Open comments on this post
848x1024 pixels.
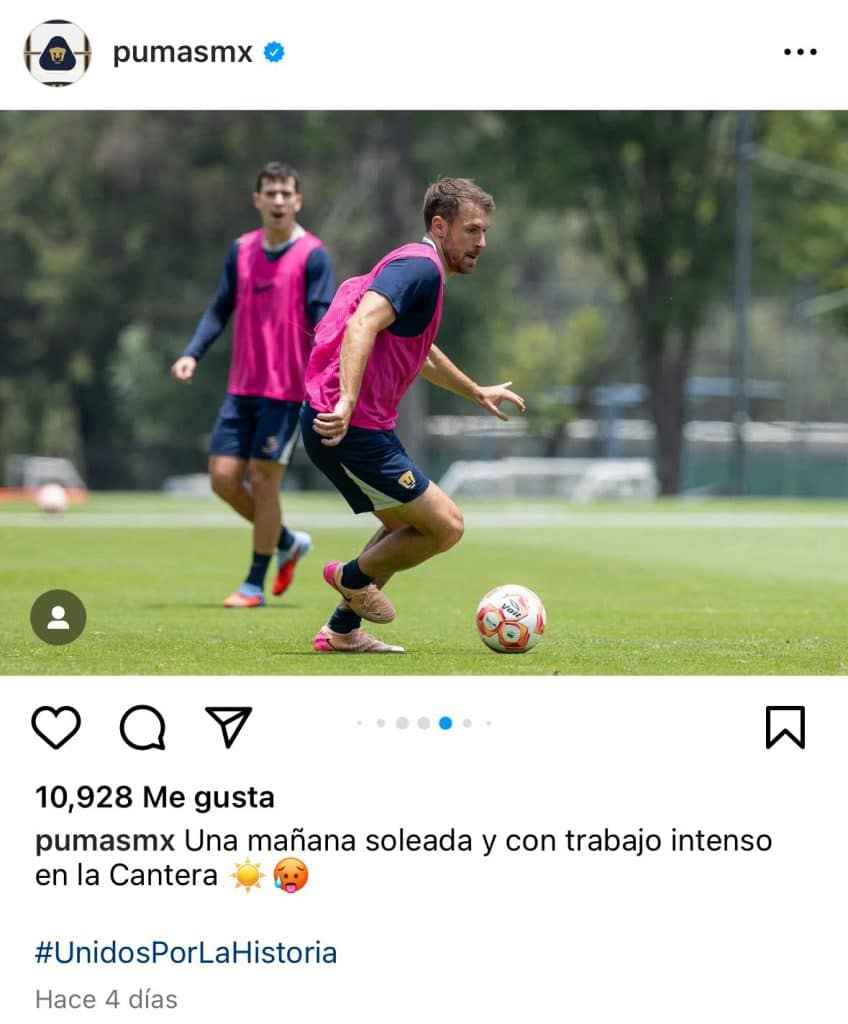142,727
